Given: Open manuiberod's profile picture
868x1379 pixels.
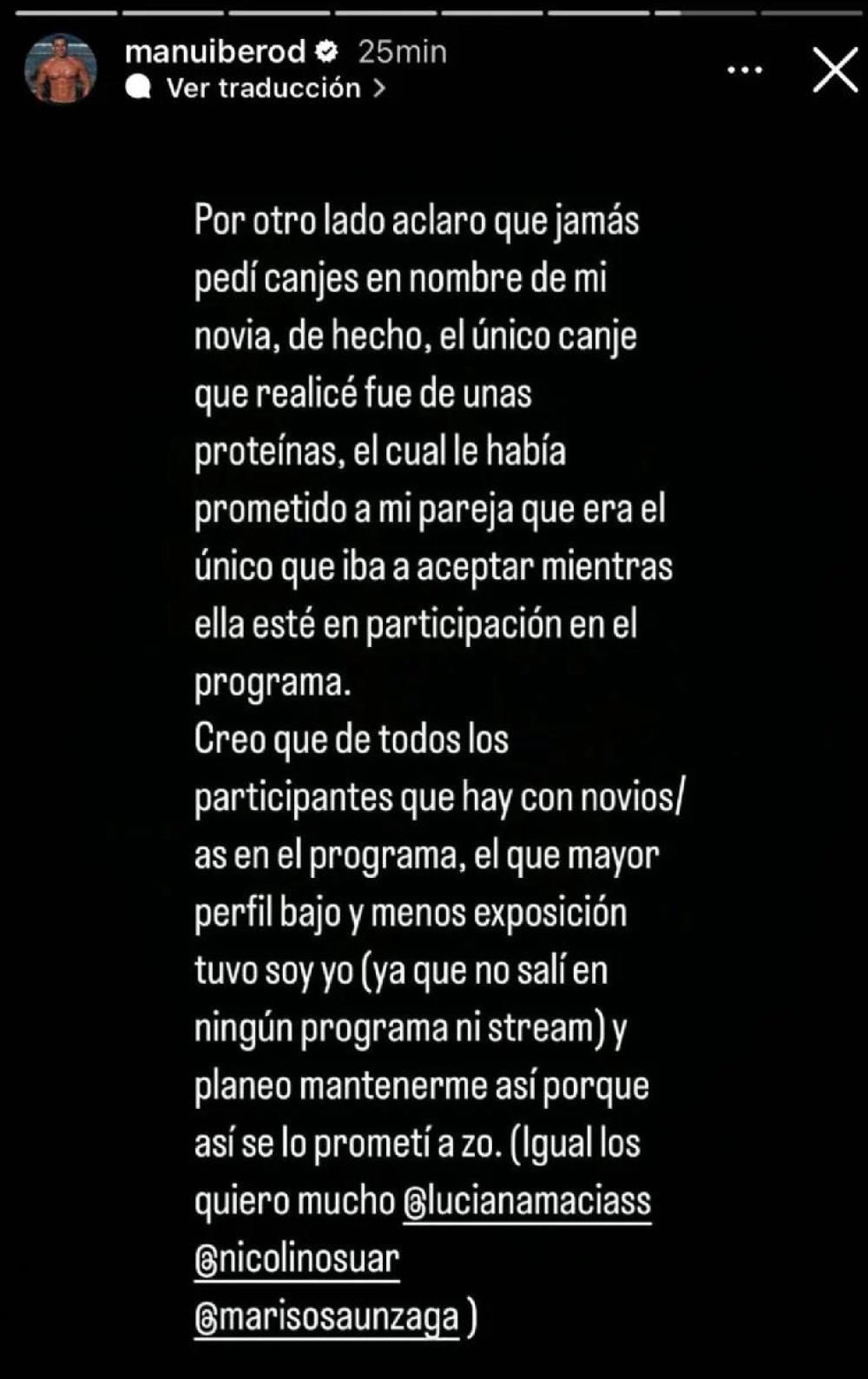Looking at the screenshot, I should tap(61, 69).
